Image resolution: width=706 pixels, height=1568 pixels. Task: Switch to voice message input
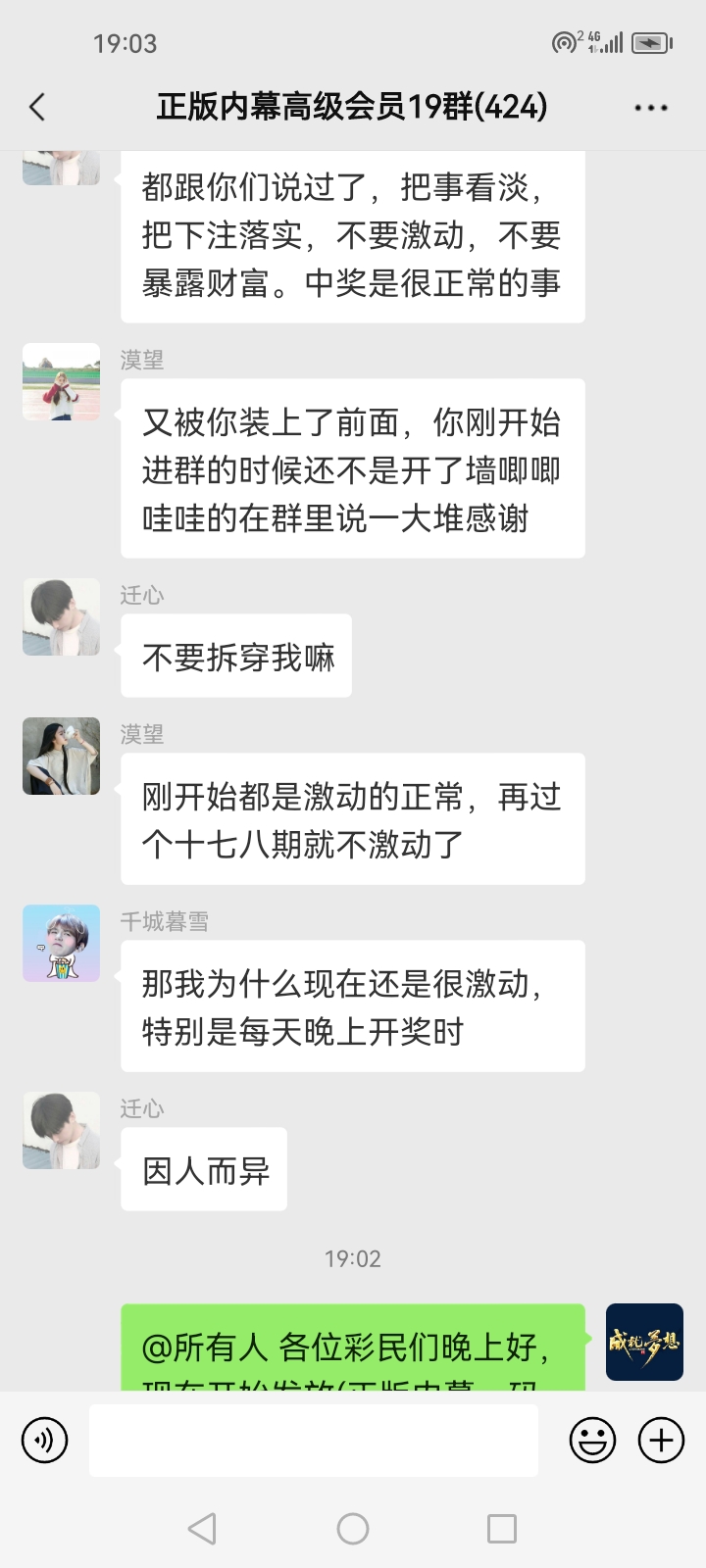pyautogui.click(x=45, y=1440)
